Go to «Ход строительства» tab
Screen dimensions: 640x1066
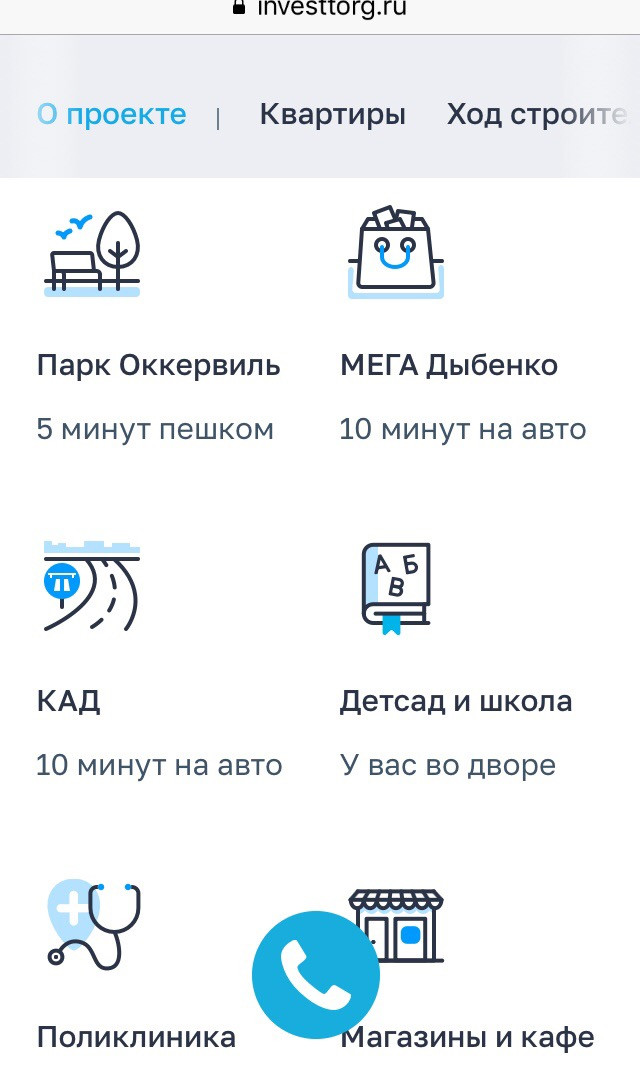[x=536, y=114]
